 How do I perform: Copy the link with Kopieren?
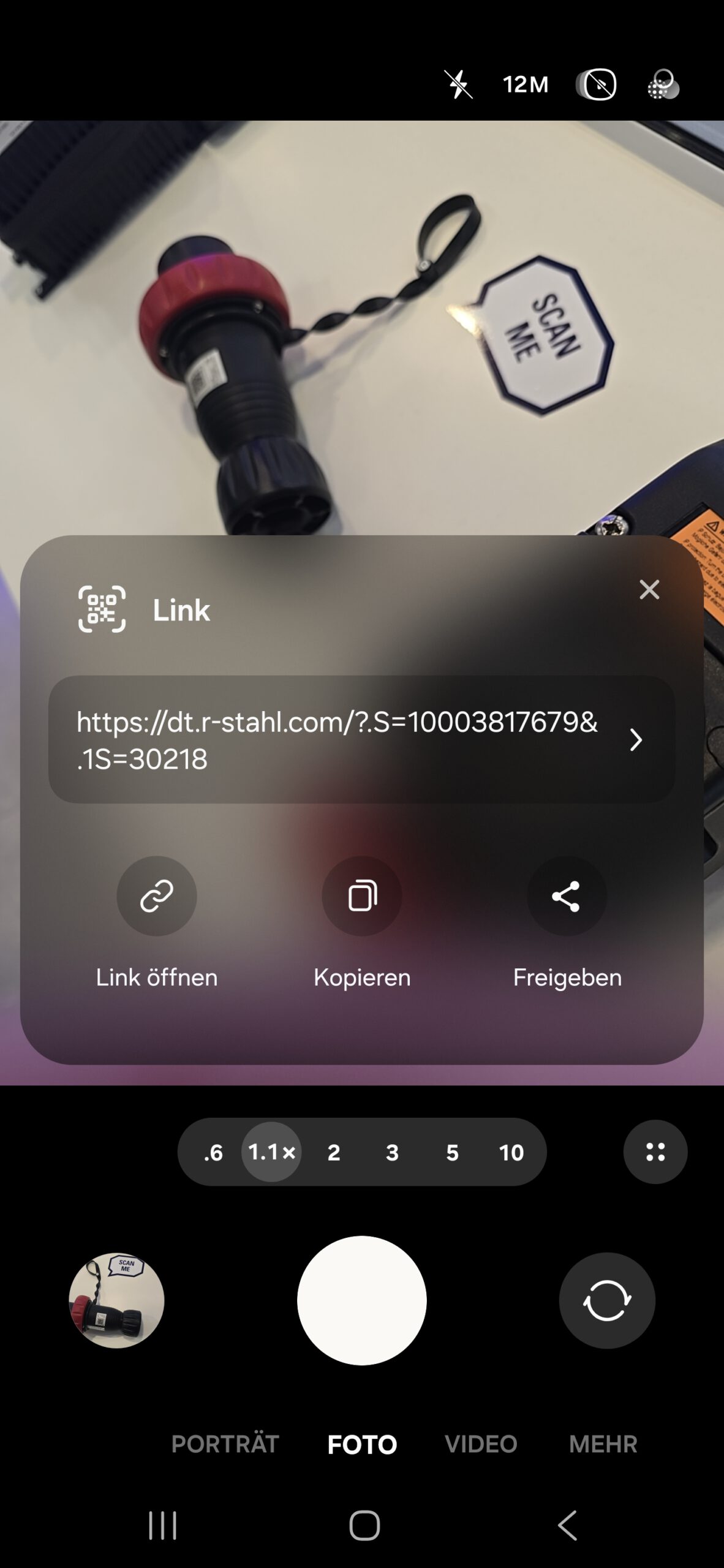(362, 896)
